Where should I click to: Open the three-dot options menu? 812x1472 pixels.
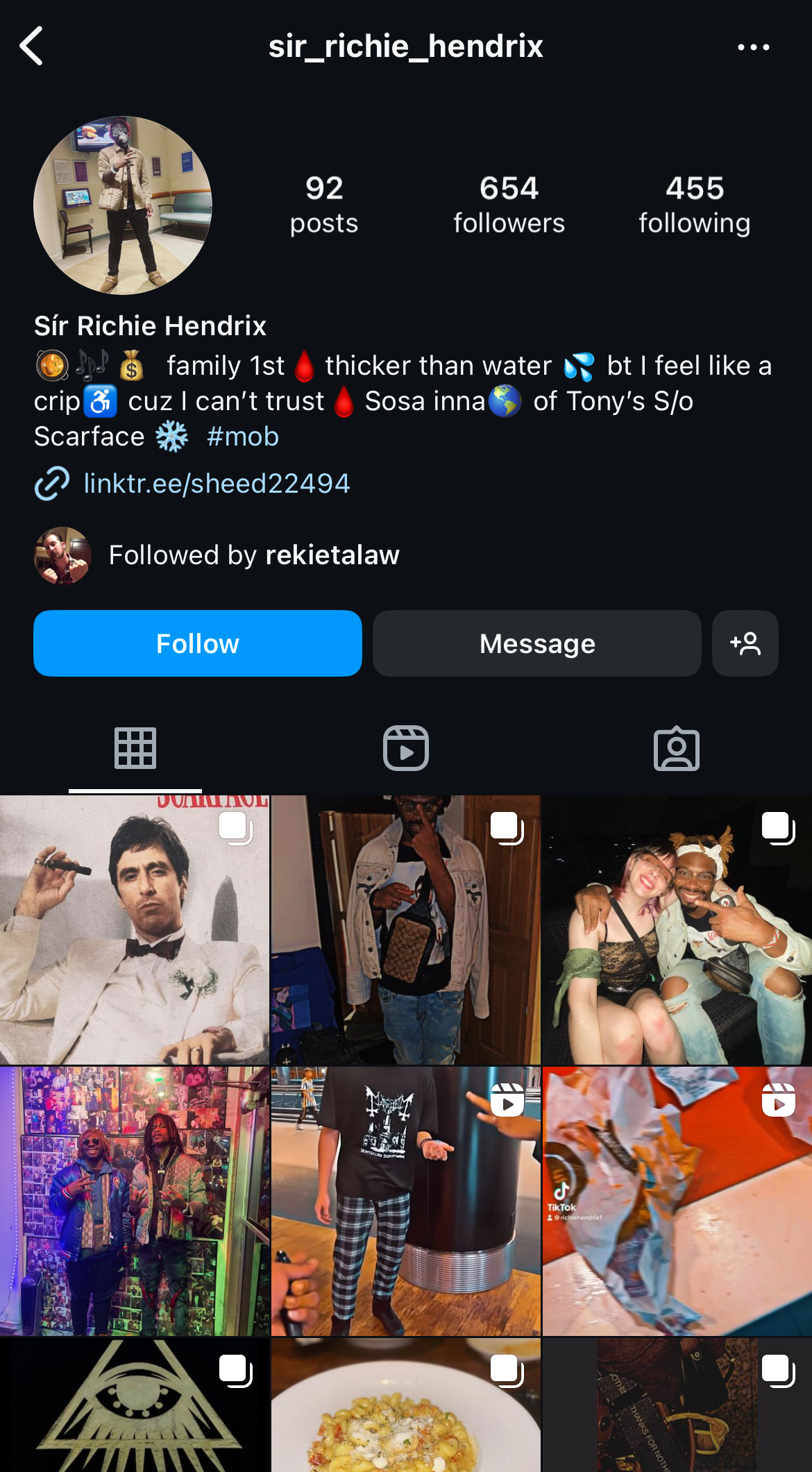point(753,47)
